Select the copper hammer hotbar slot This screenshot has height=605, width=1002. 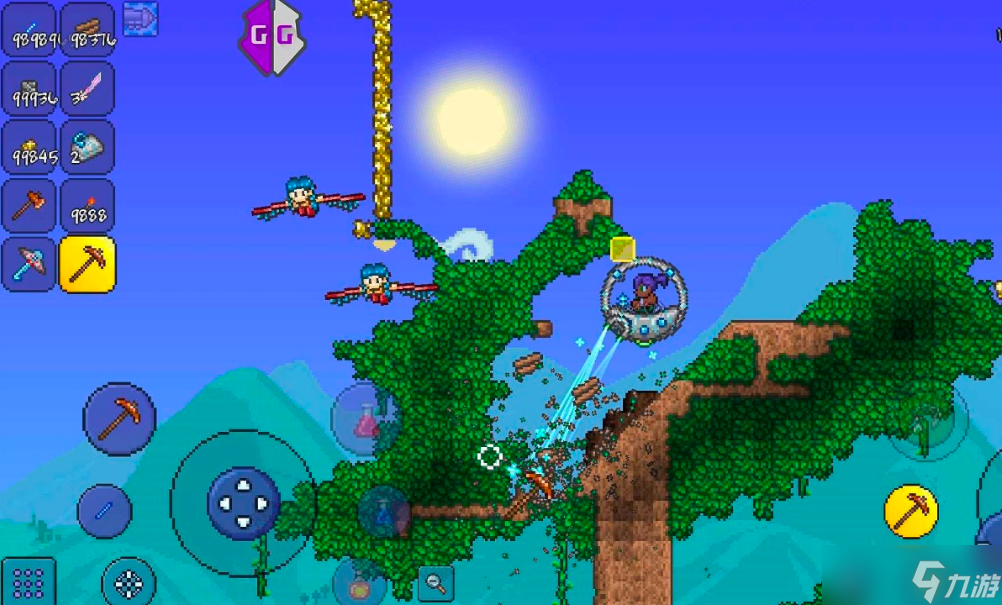pos(30,206)
